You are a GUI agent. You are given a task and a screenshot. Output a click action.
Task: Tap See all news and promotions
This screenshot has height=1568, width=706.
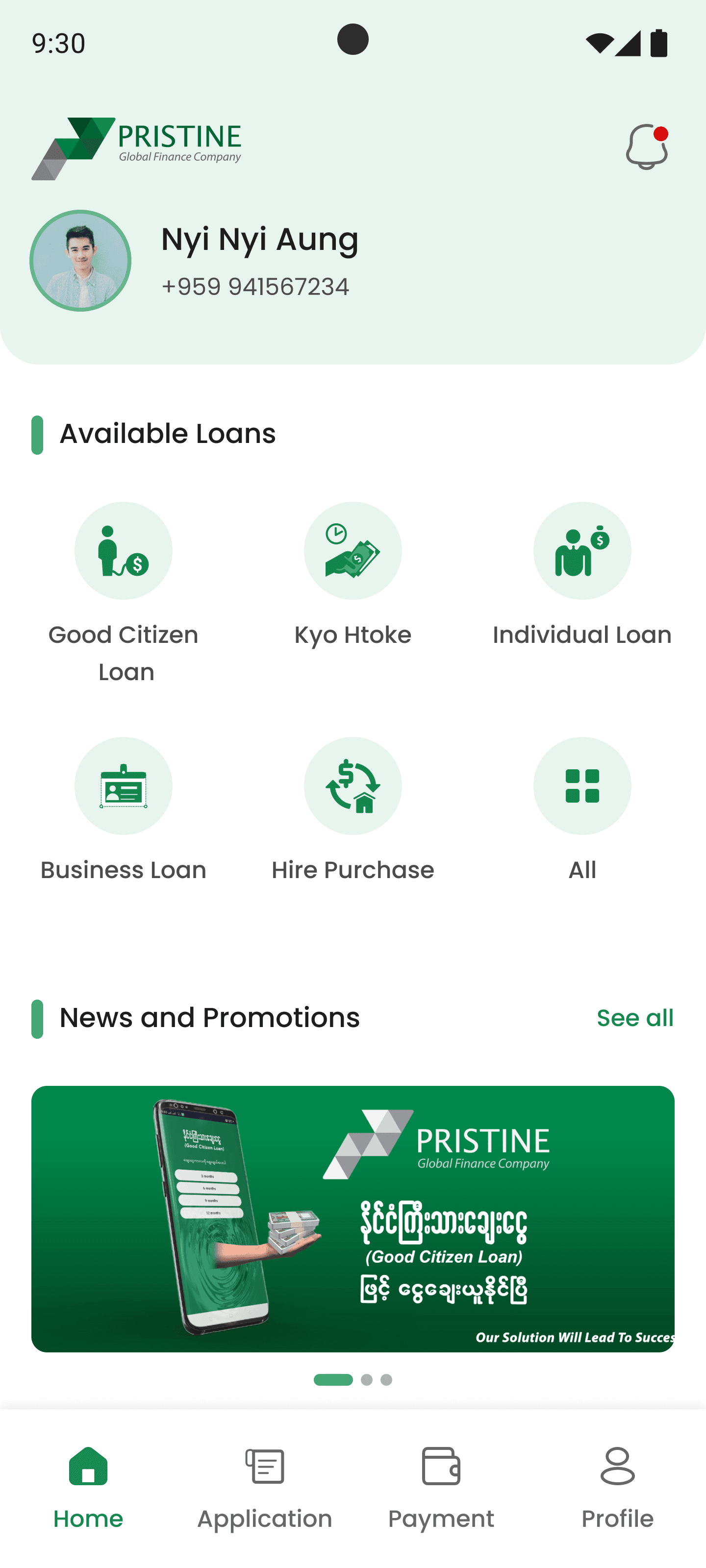click(635, 1018)
